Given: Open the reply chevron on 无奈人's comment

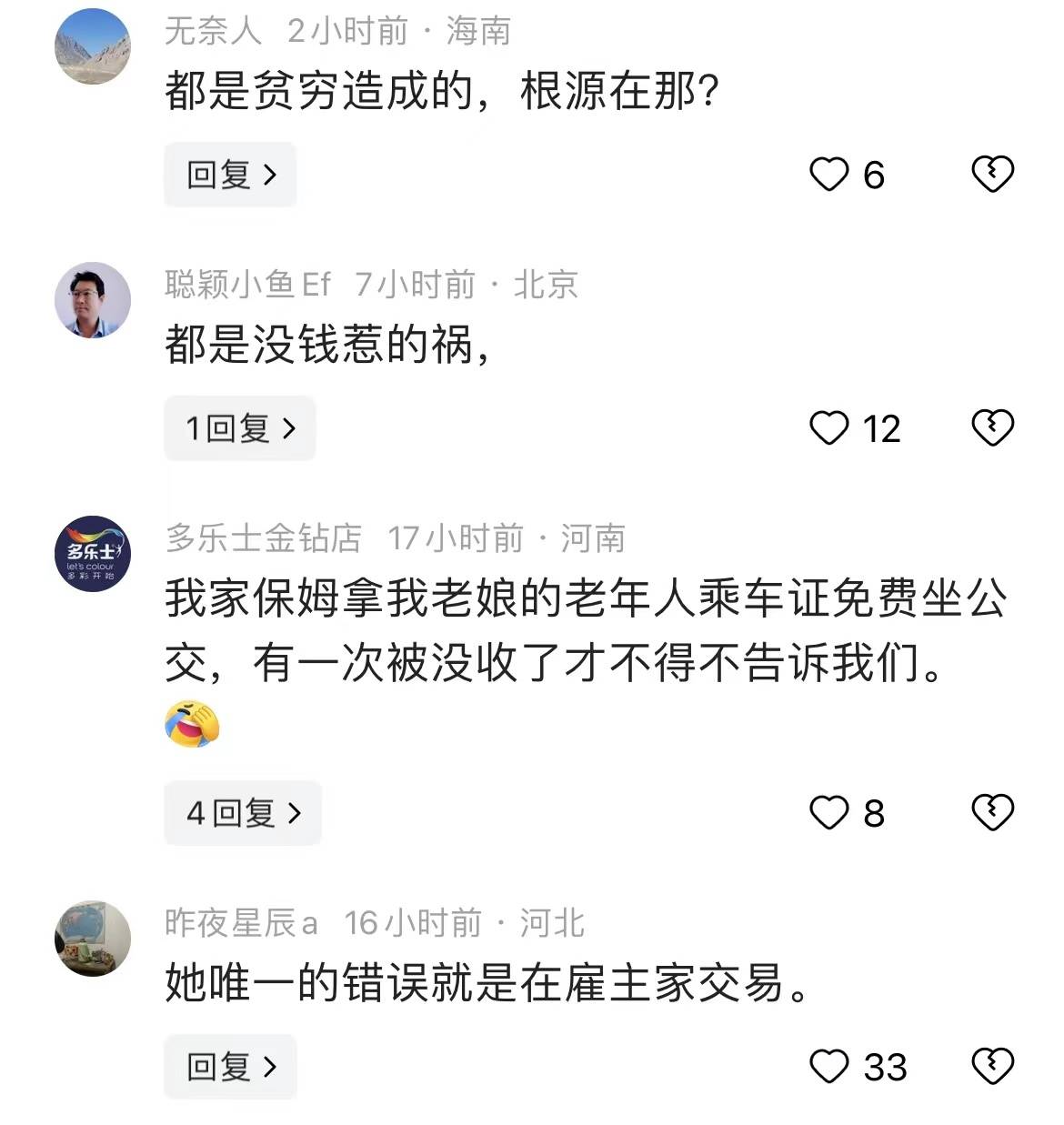Looking at the screenshot, I should click(229, 174).
